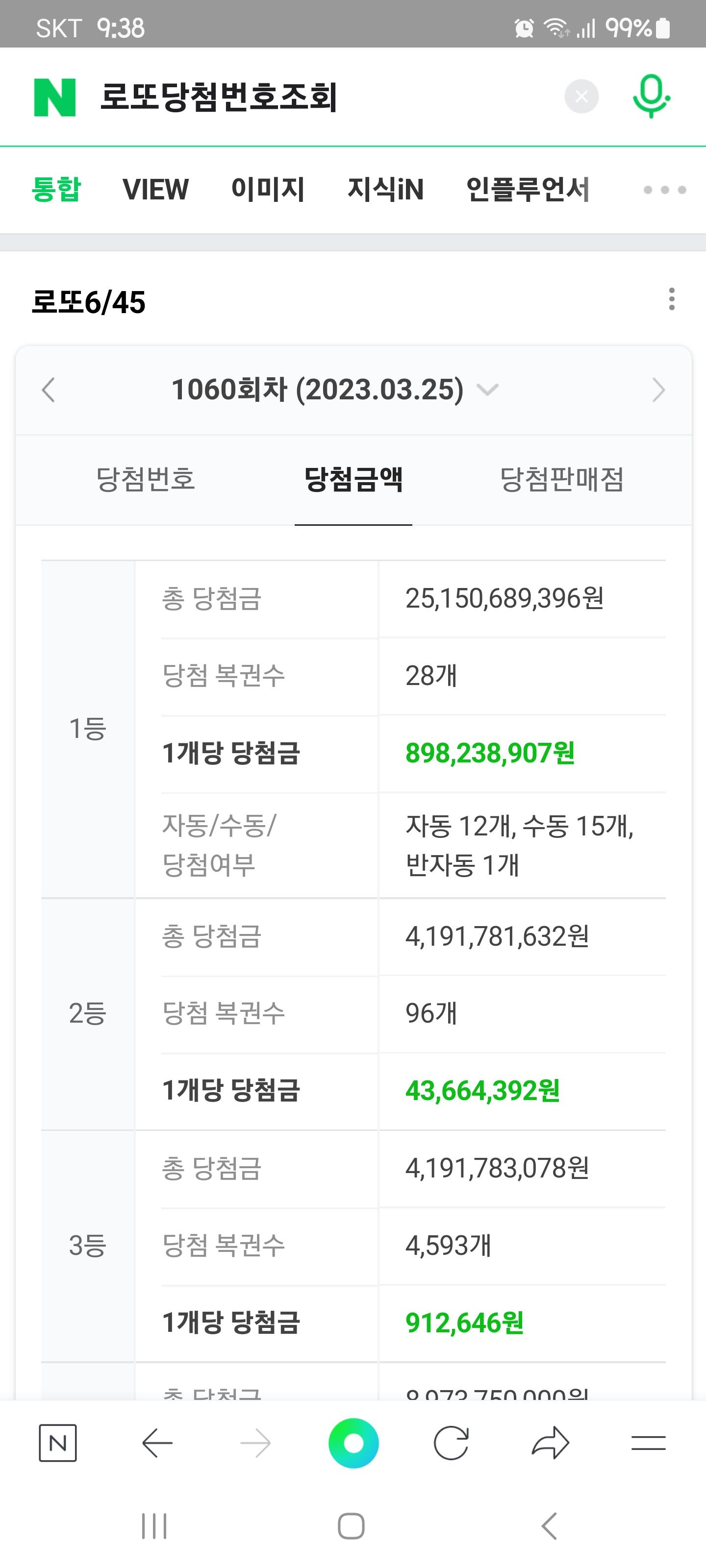Open the browser hamburger menu
Viewport: 706px width, 1568px height.
click(648, 1443)
